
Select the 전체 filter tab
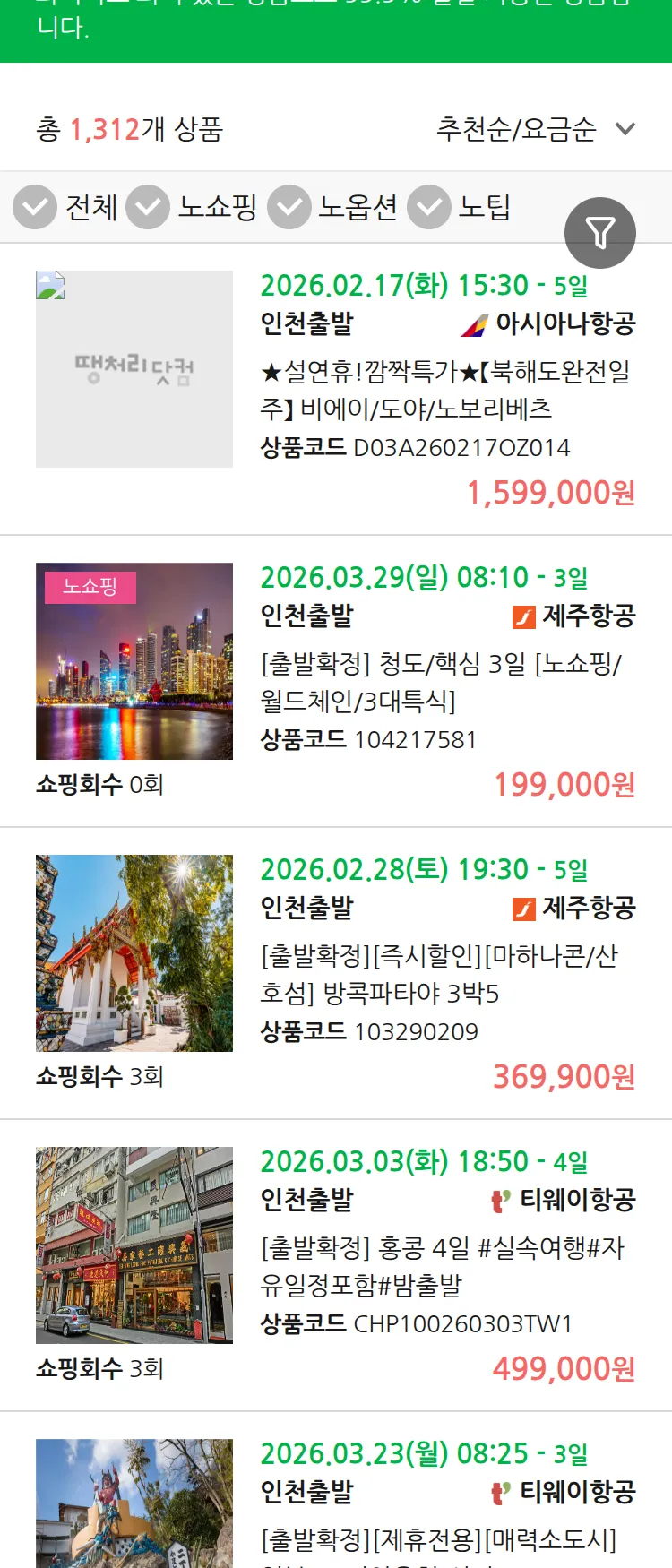click(34, 206)
